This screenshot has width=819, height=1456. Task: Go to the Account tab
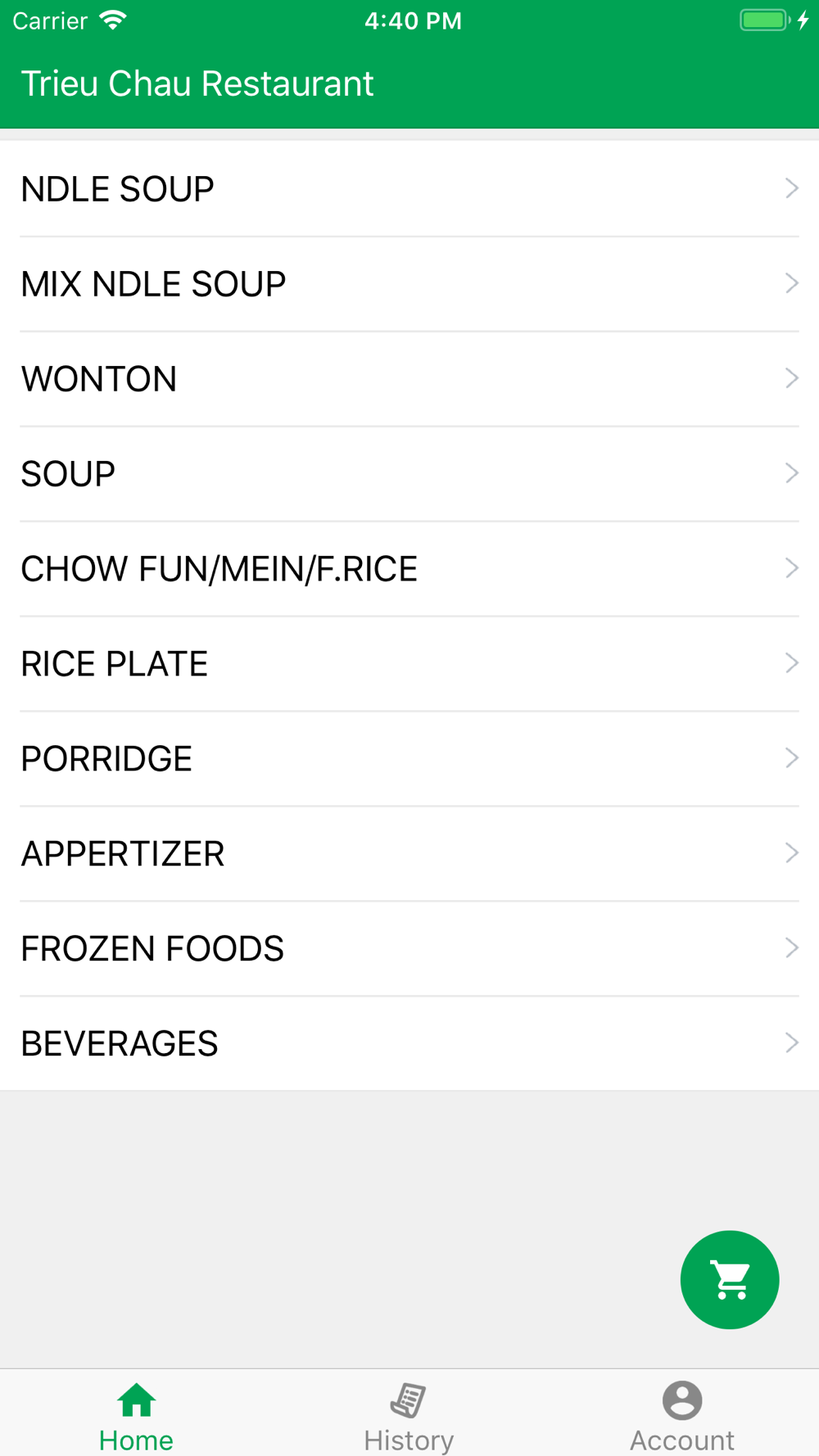[681, 1415]
